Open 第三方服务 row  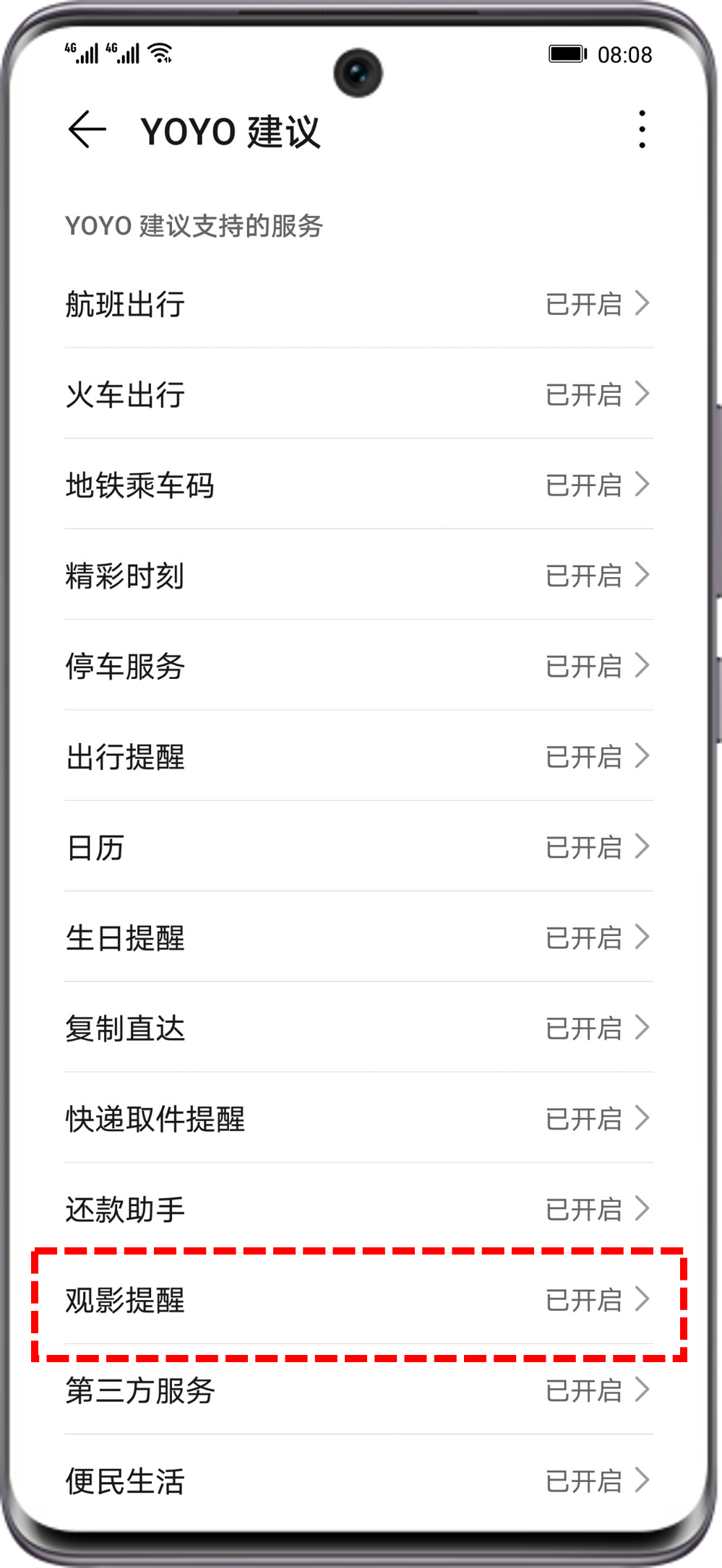[x=359, y=1390]
